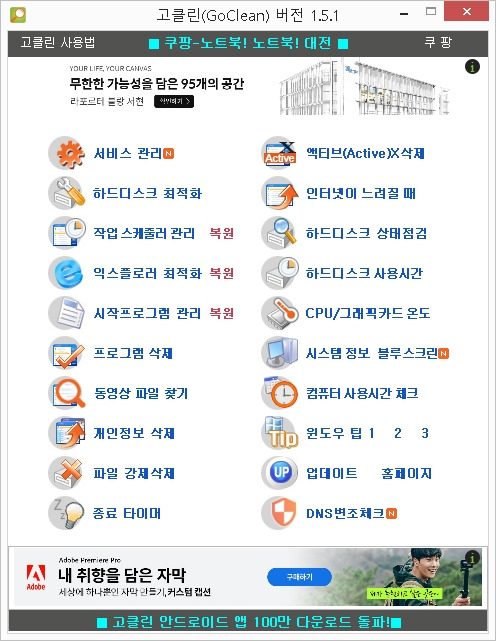Close the GoClean window
The height and width of the screenshot is (641, 496).
click(x=467, y=11)
